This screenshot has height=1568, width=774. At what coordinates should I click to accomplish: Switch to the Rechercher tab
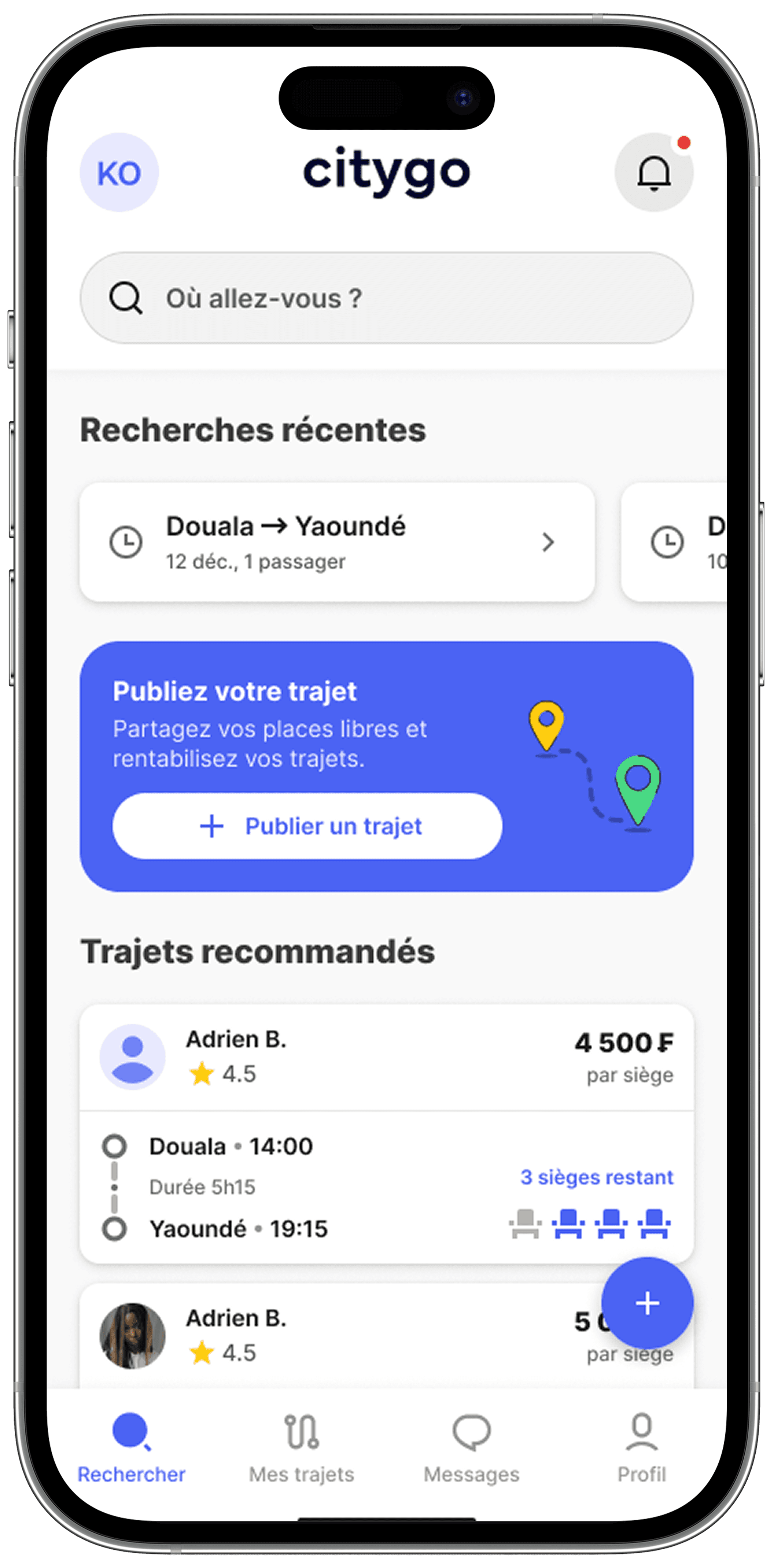[131, 1449]
